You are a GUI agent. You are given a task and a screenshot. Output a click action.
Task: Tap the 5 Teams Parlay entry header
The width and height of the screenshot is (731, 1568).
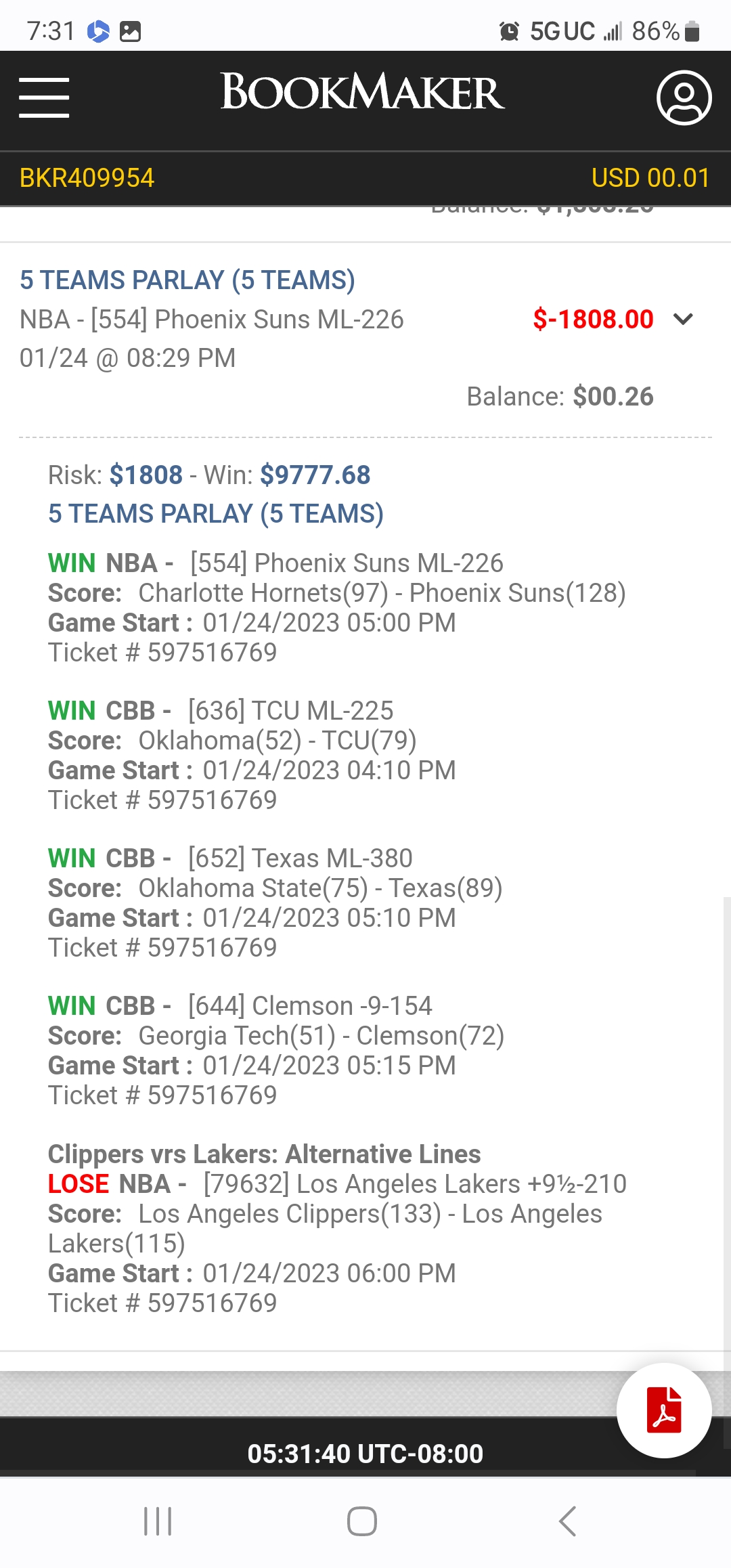point(187,280)
